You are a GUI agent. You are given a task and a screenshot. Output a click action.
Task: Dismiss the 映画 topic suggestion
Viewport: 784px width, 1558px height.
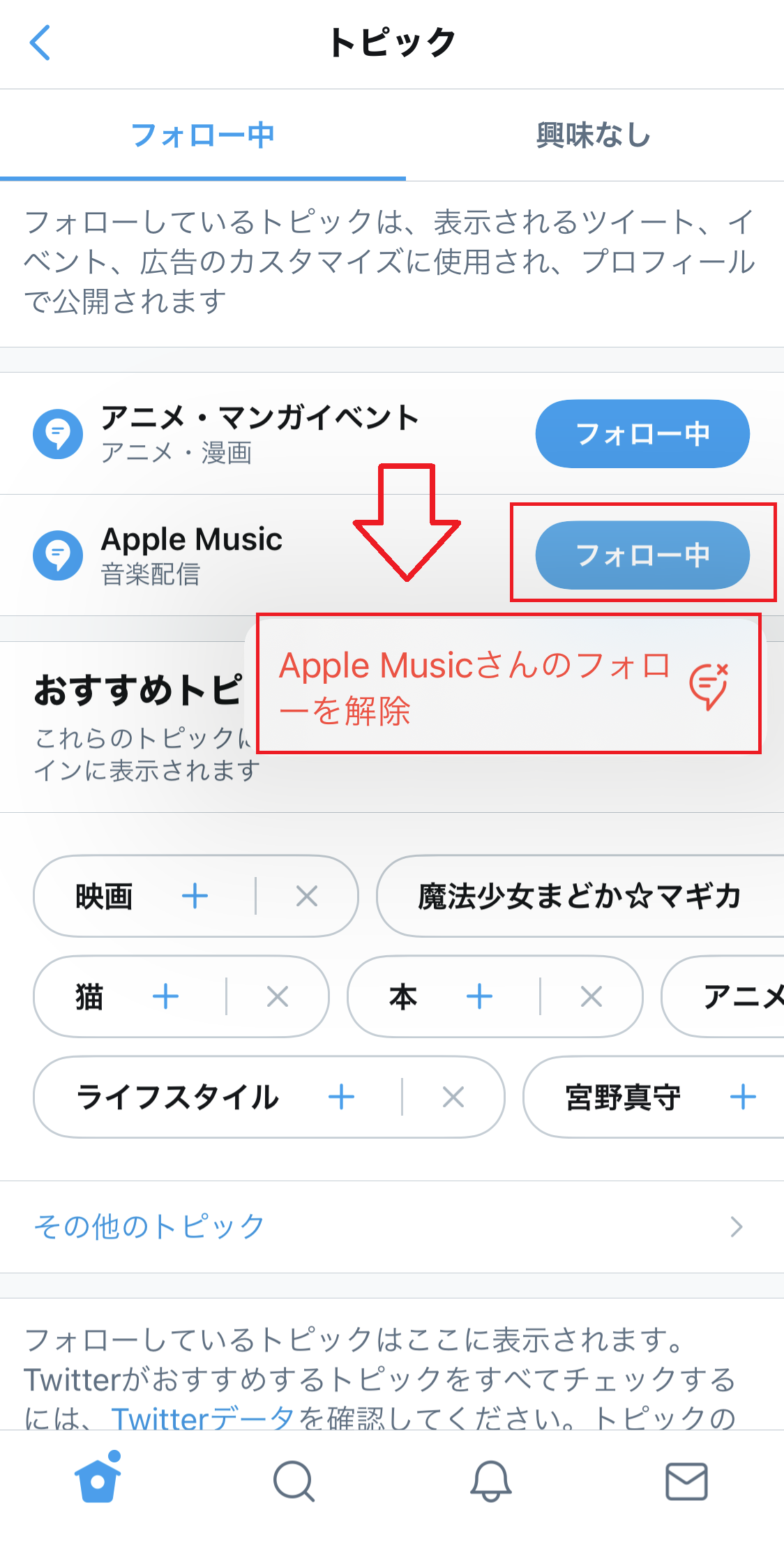pyautogui.click(x=307, y=896)
